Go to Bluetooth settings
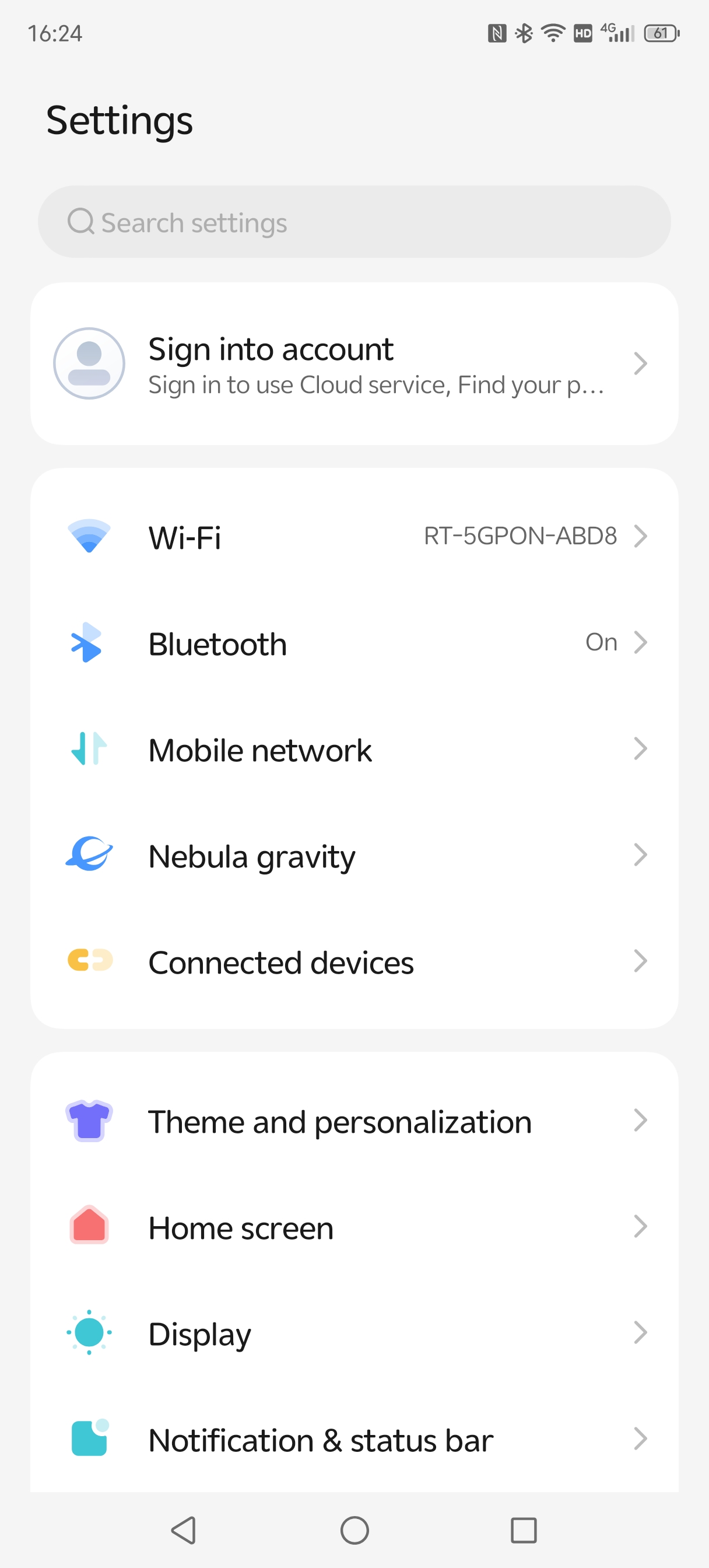This screenshot has height=1568, width=709. point(354,643)
